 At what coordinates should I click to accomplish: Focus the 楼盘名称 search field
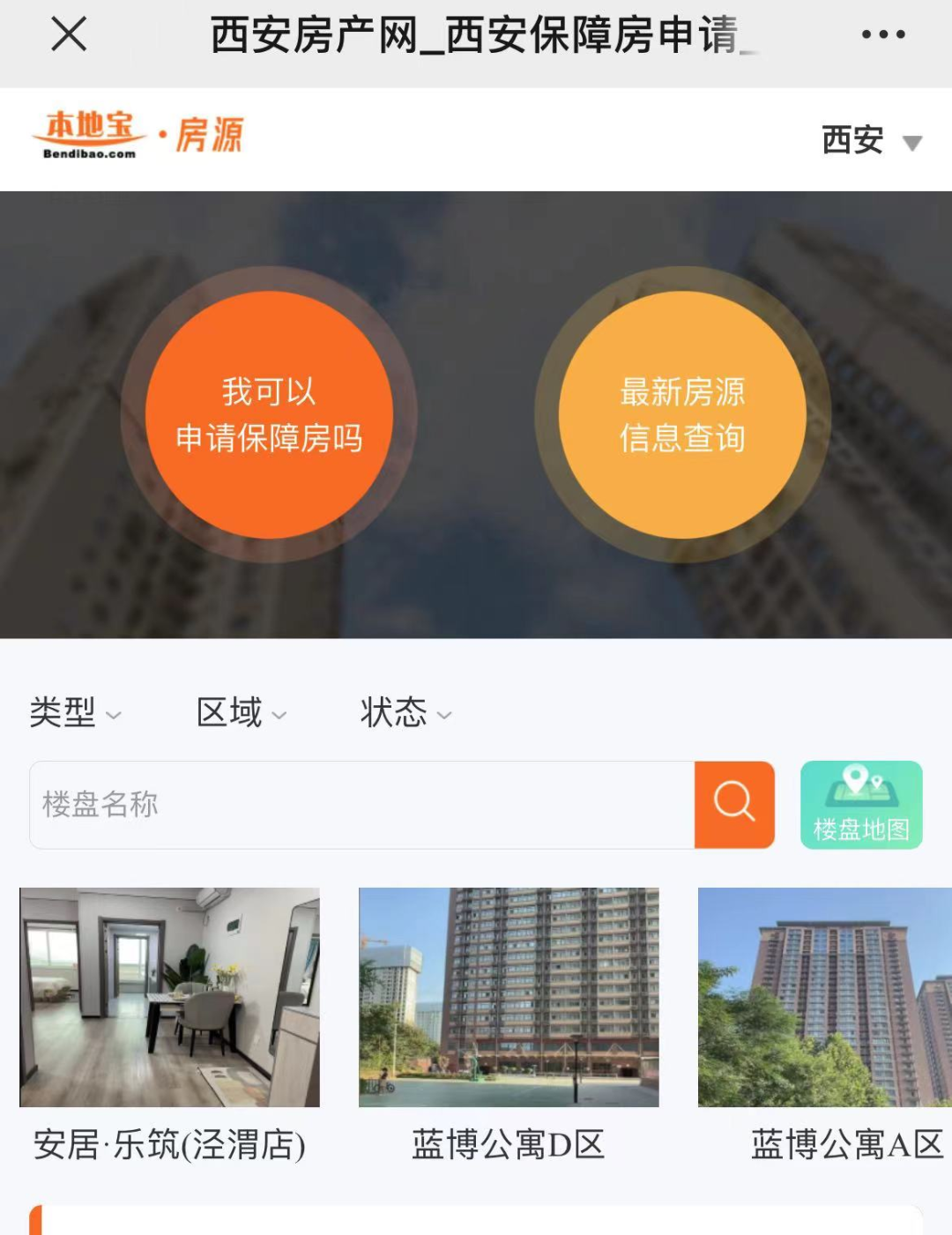(x=361, y=805)
